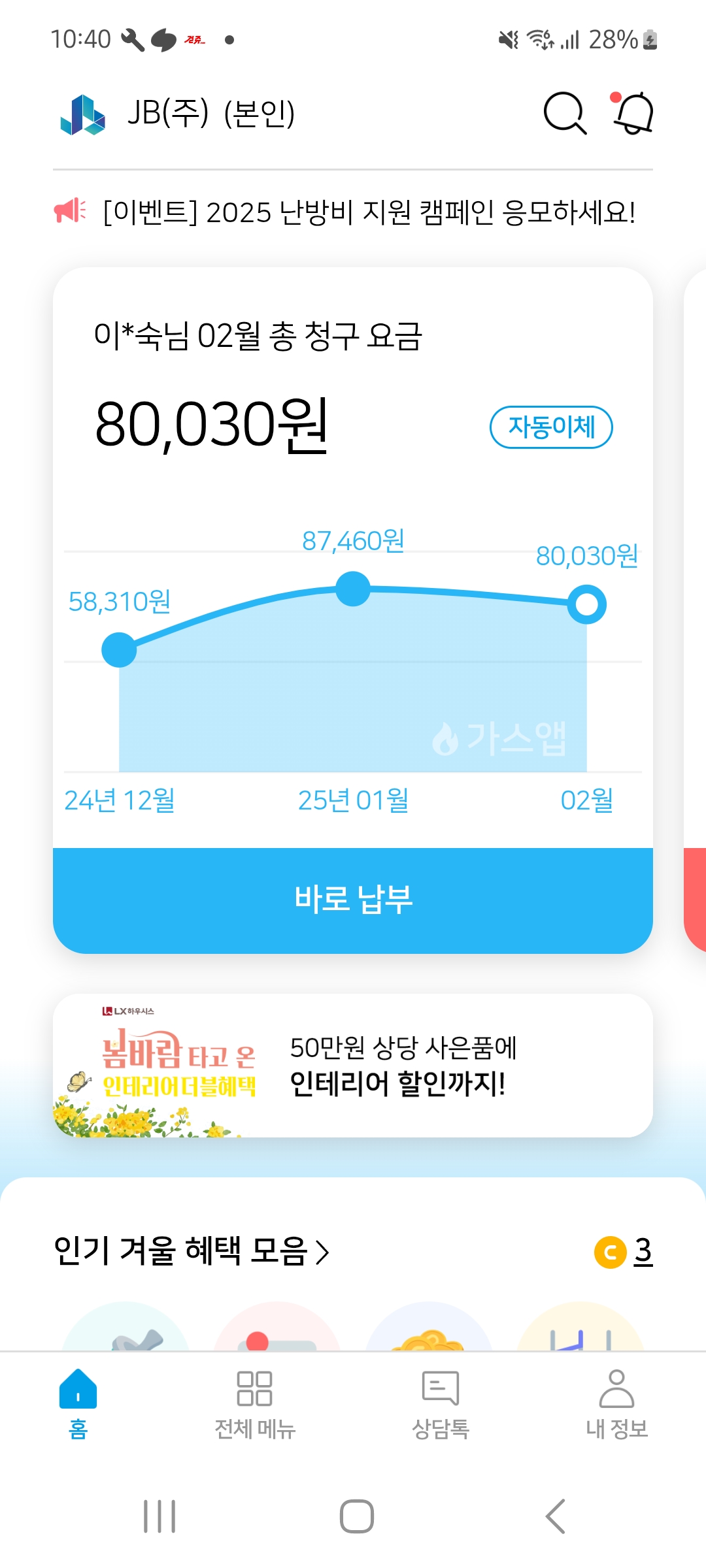706x1568 pixels.
Task: Go back with the system back button
Action: [556, 1516]
